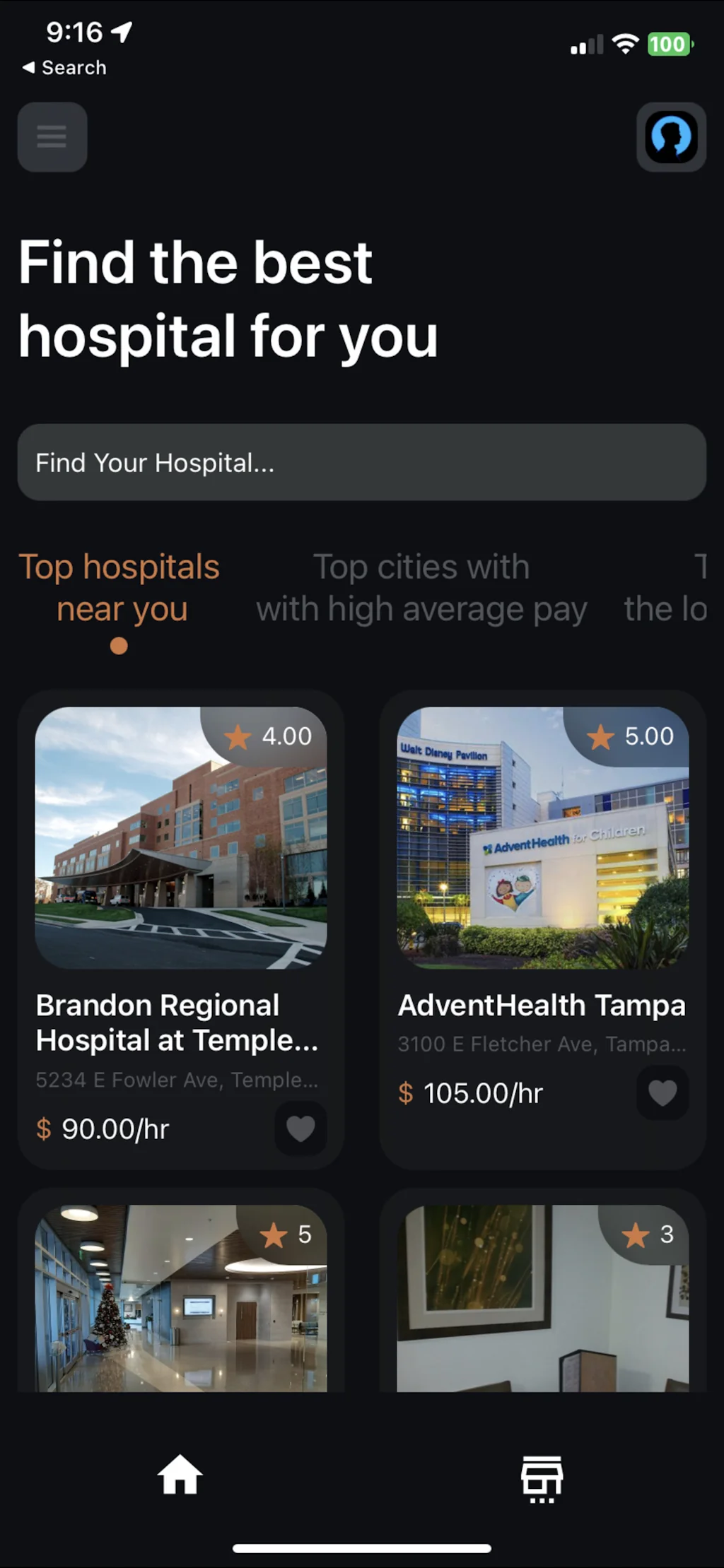This screenshot has height=1568, width=724.
Task: Click the dollar icon next to 90.00/hr
Action: [x=44, y=1128]
